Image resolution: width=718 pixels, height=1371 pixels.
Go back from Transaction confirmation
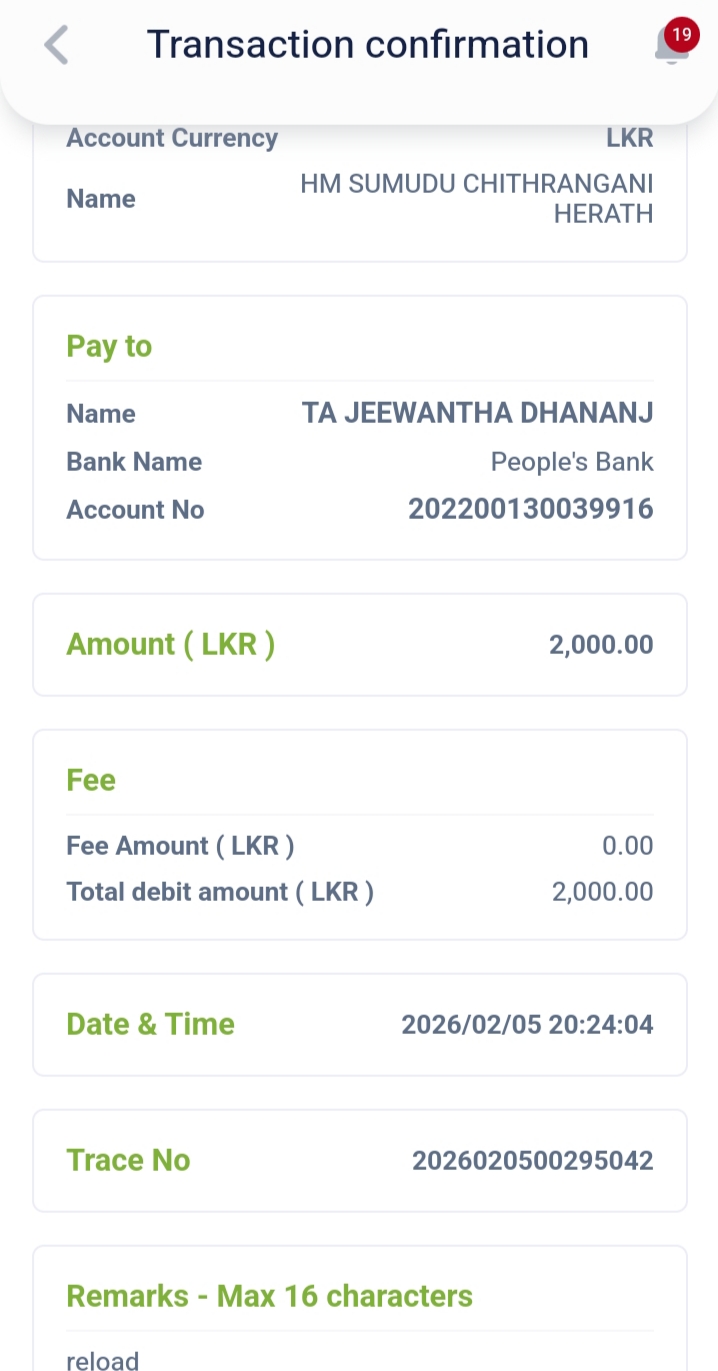click(x=57, y=45)
